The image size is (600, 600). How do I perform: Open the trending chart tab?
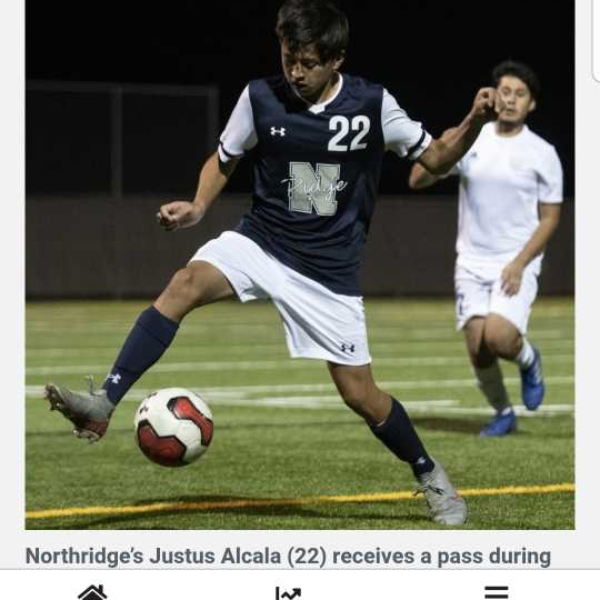pyautogui.click(x=288, y=592)
